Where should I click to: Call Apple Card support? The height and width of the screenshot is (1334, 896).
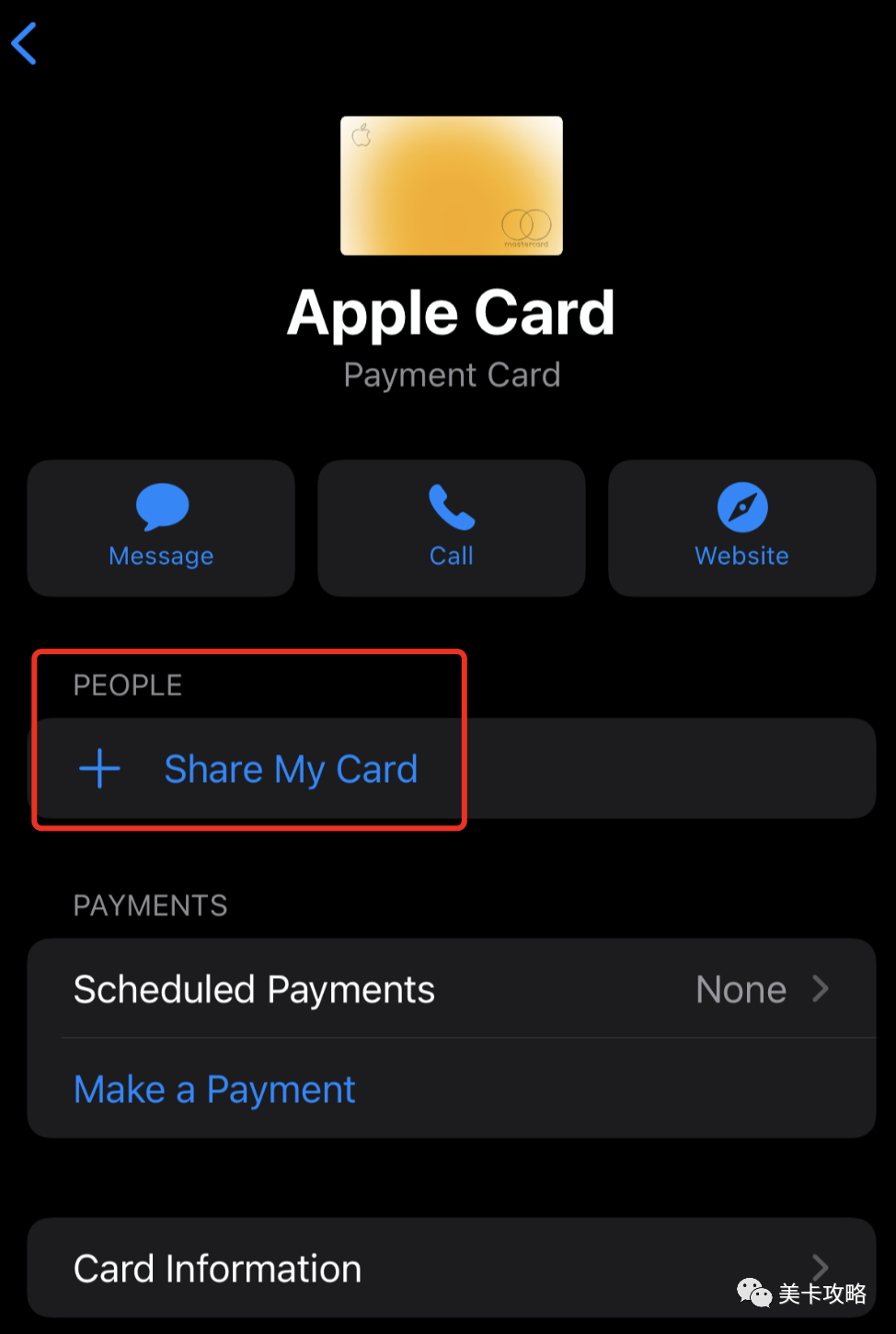451,528
